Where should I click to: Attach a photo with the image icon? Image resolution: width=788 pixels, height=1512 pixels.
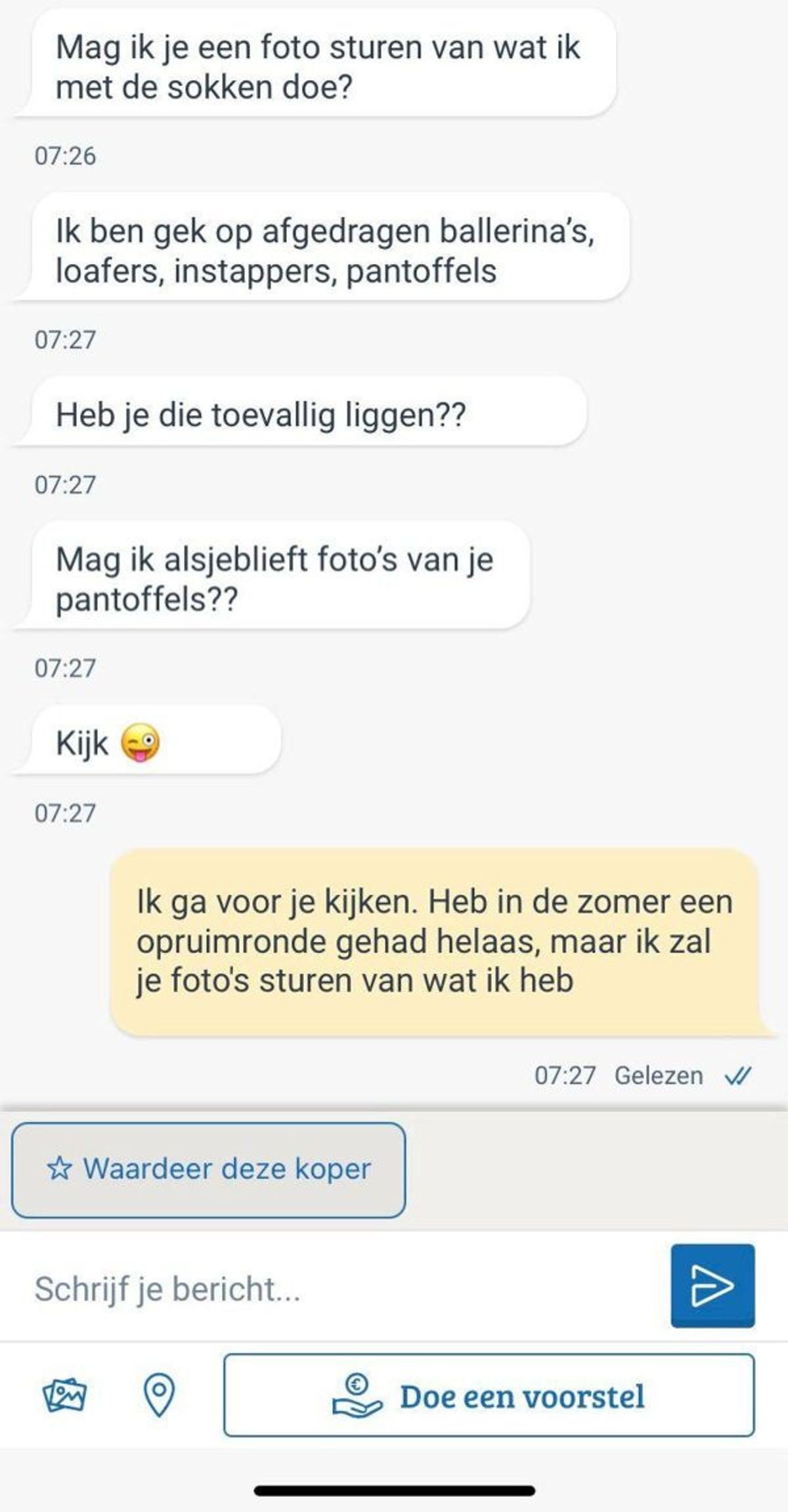[64, 1394]
